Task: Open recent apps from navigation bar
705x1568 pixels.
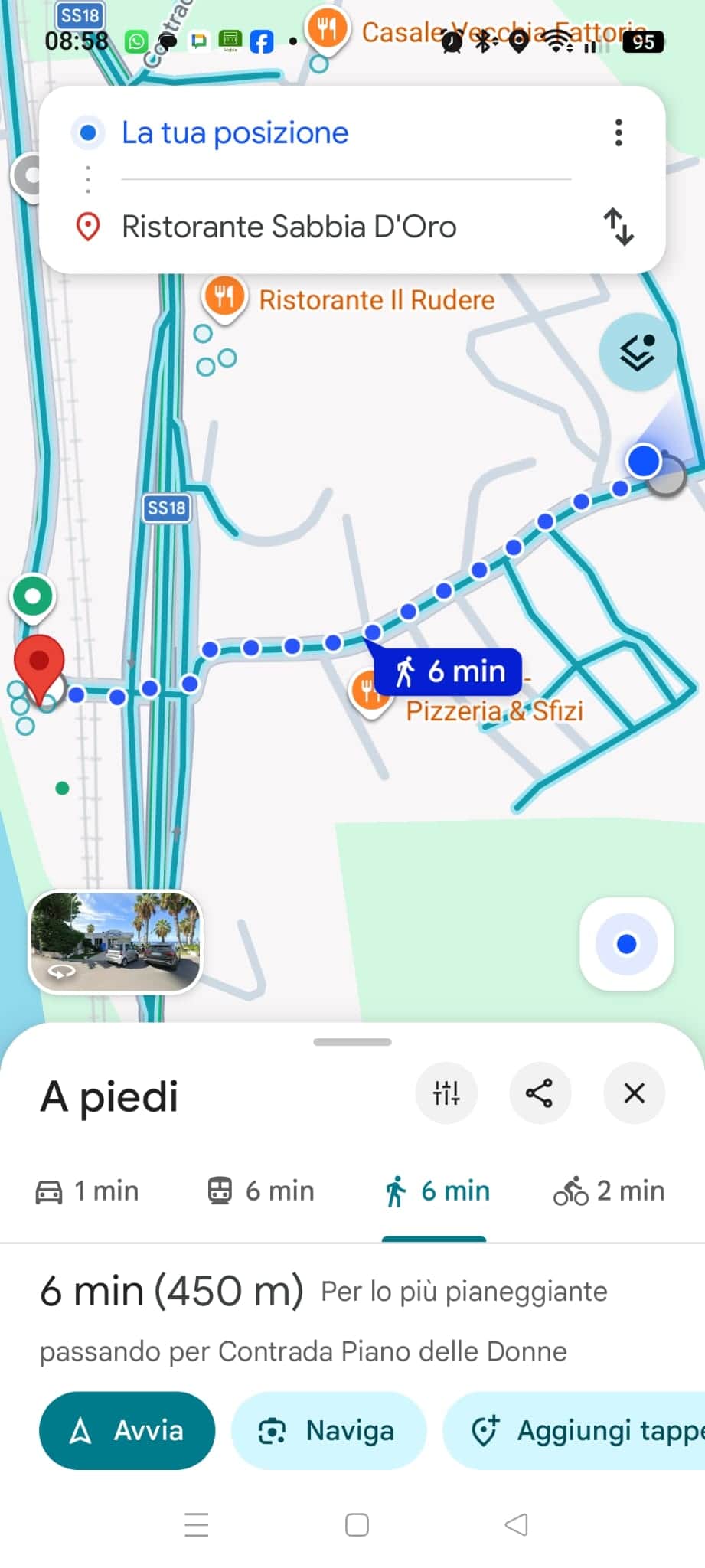Action: point(197,1524)
